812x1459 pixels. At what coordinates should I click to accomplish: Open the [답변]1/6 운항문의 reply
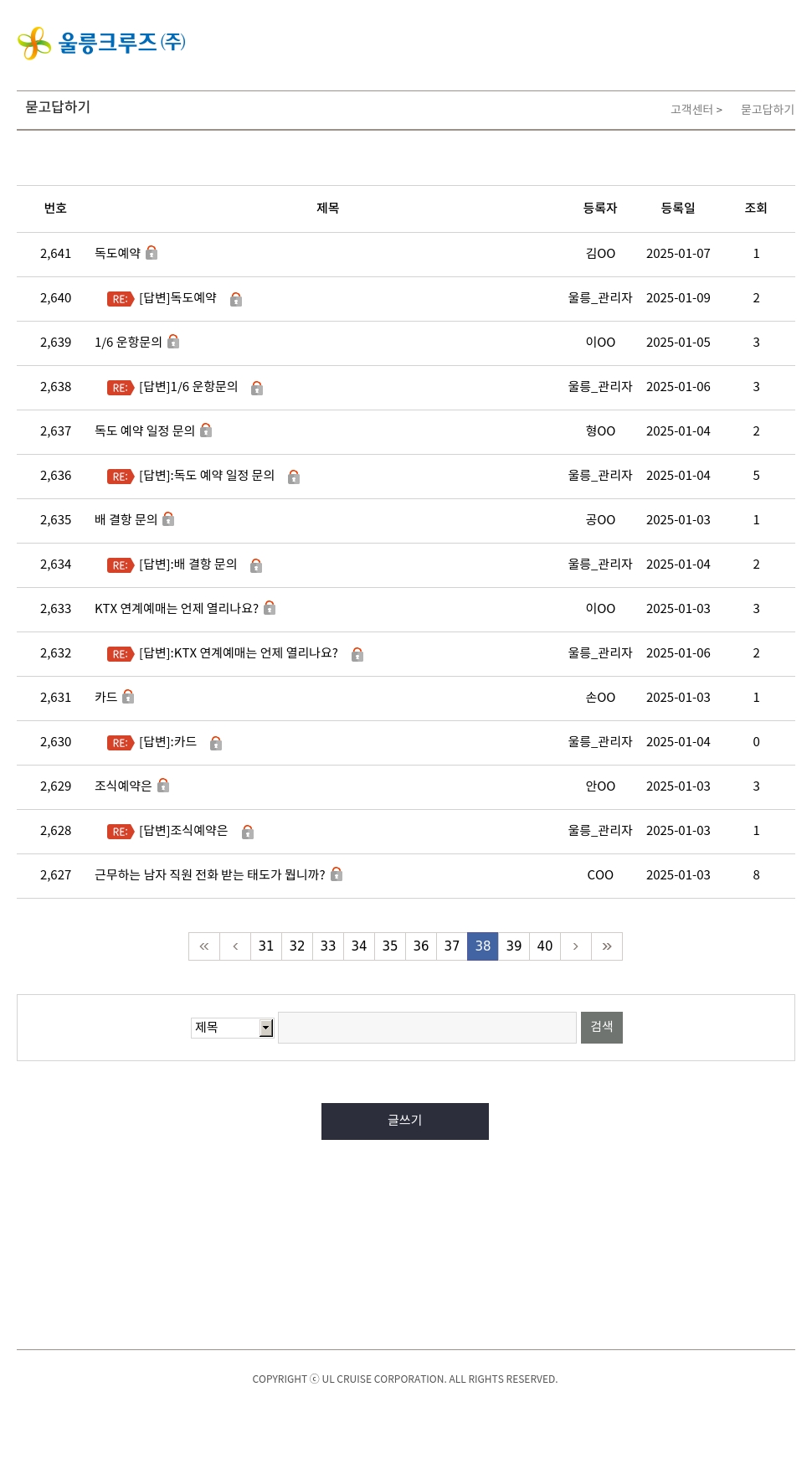click(188, 387)
